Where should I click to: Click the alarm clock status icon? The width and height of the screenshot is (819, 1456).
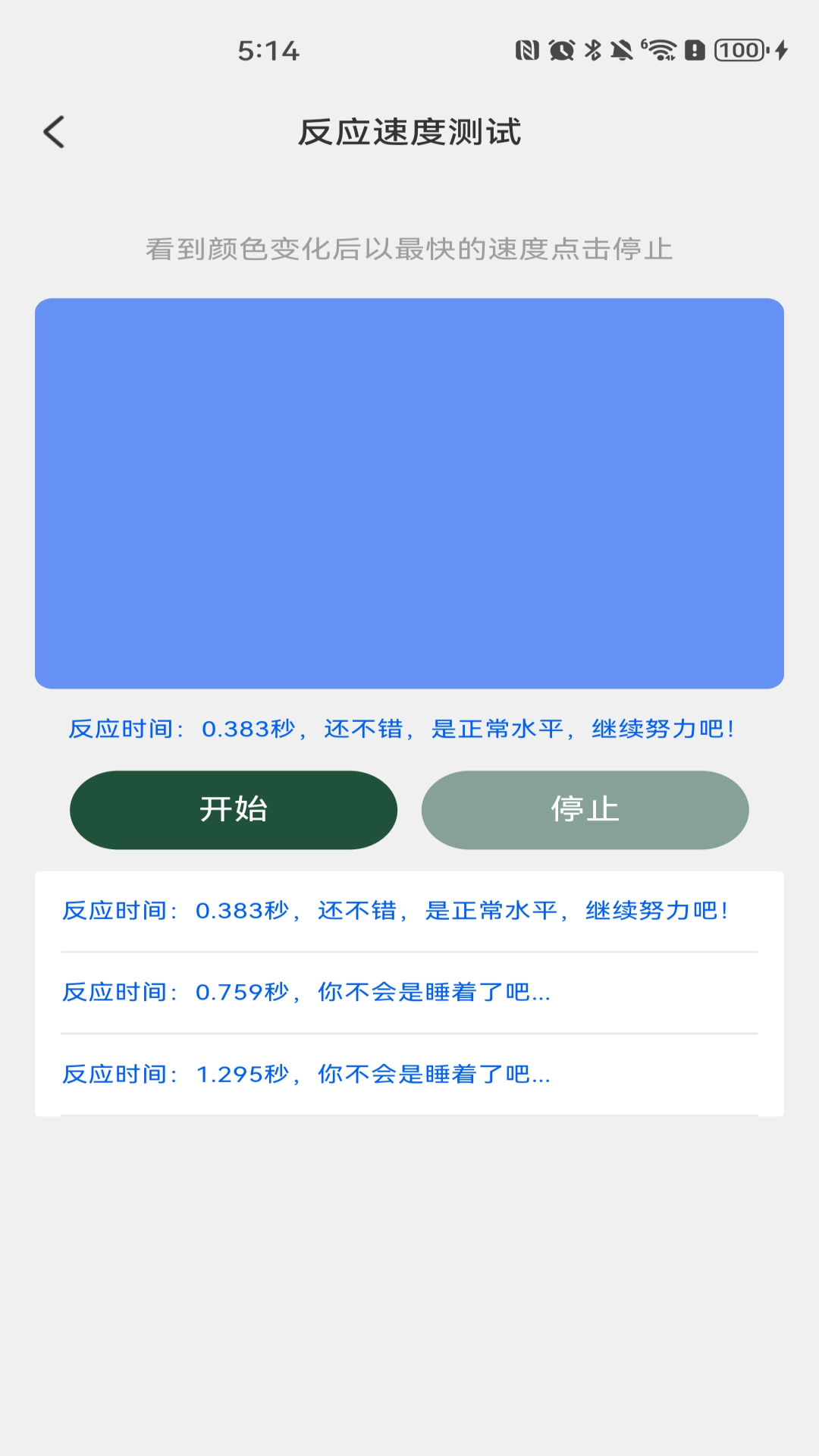(560, 52)
